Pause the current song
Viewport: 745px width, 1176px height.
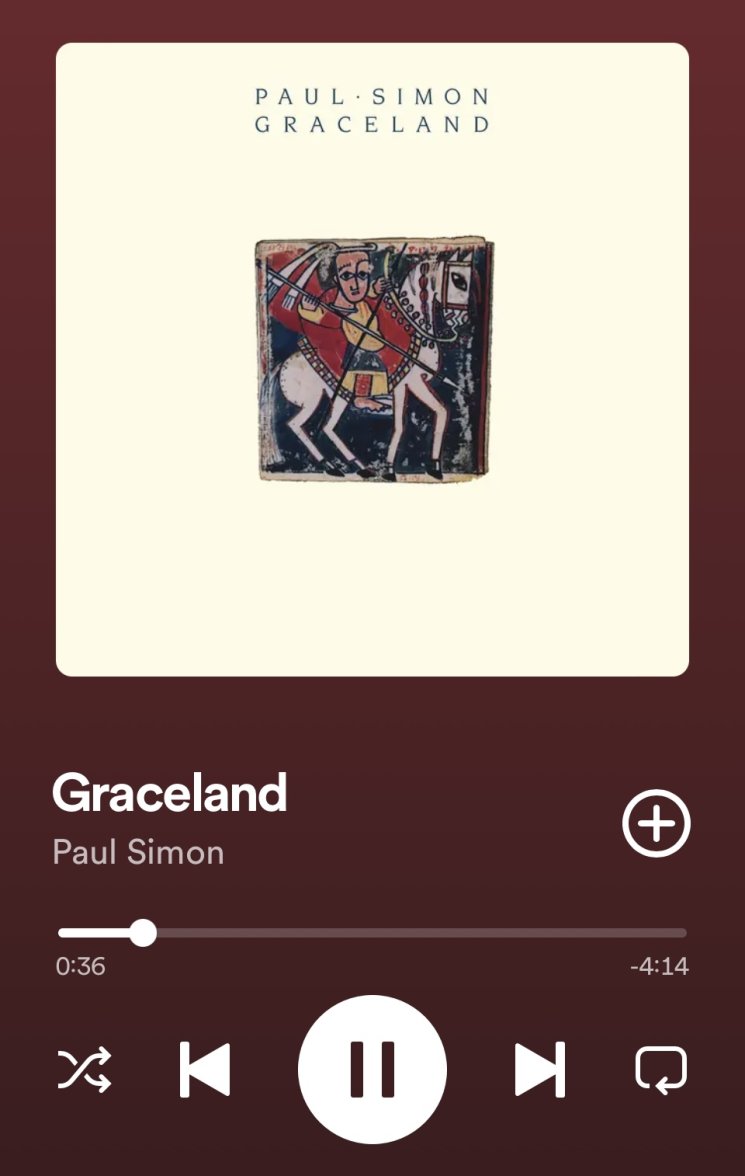[372, 1069]
